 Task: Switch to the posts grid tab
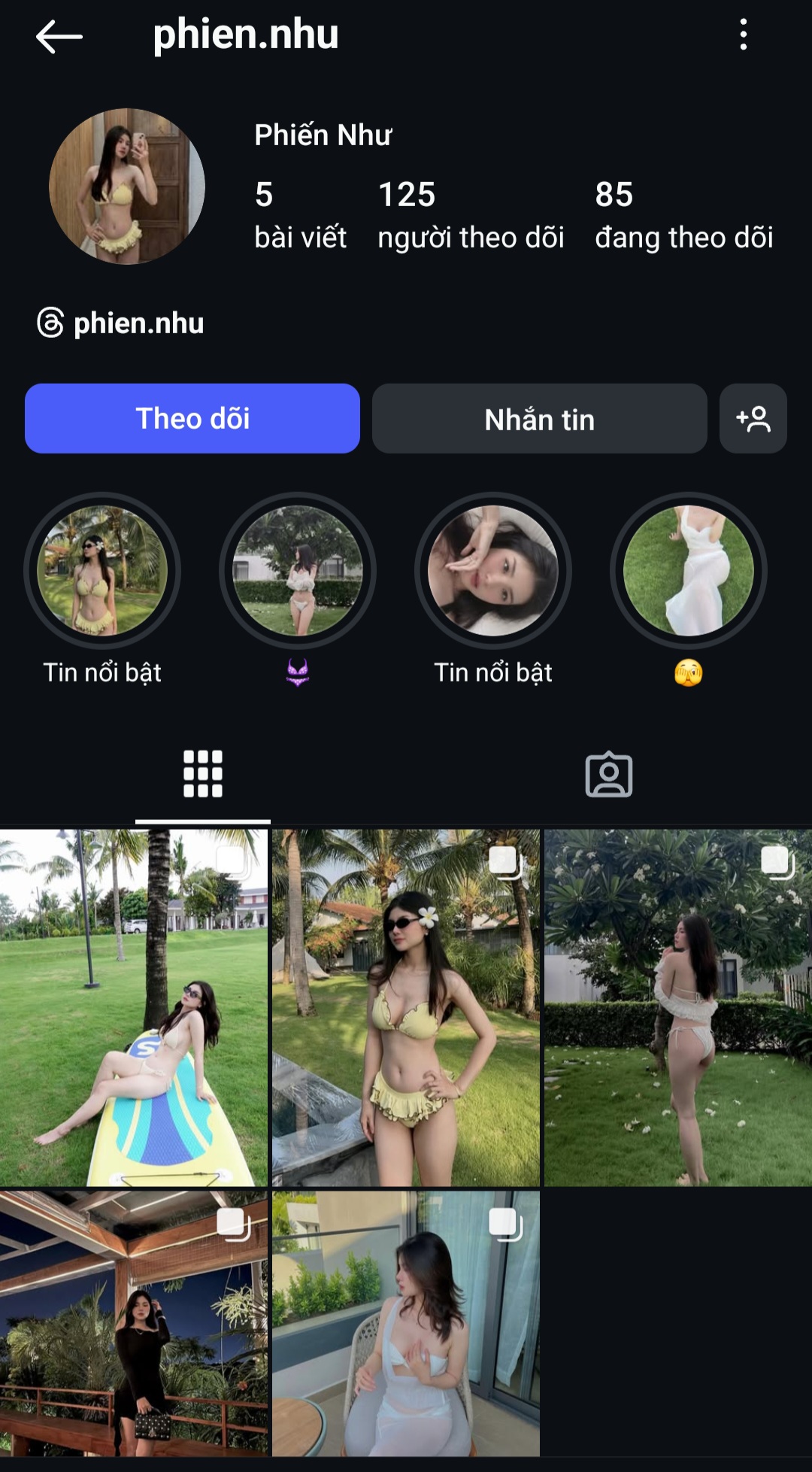click(203, 774)
